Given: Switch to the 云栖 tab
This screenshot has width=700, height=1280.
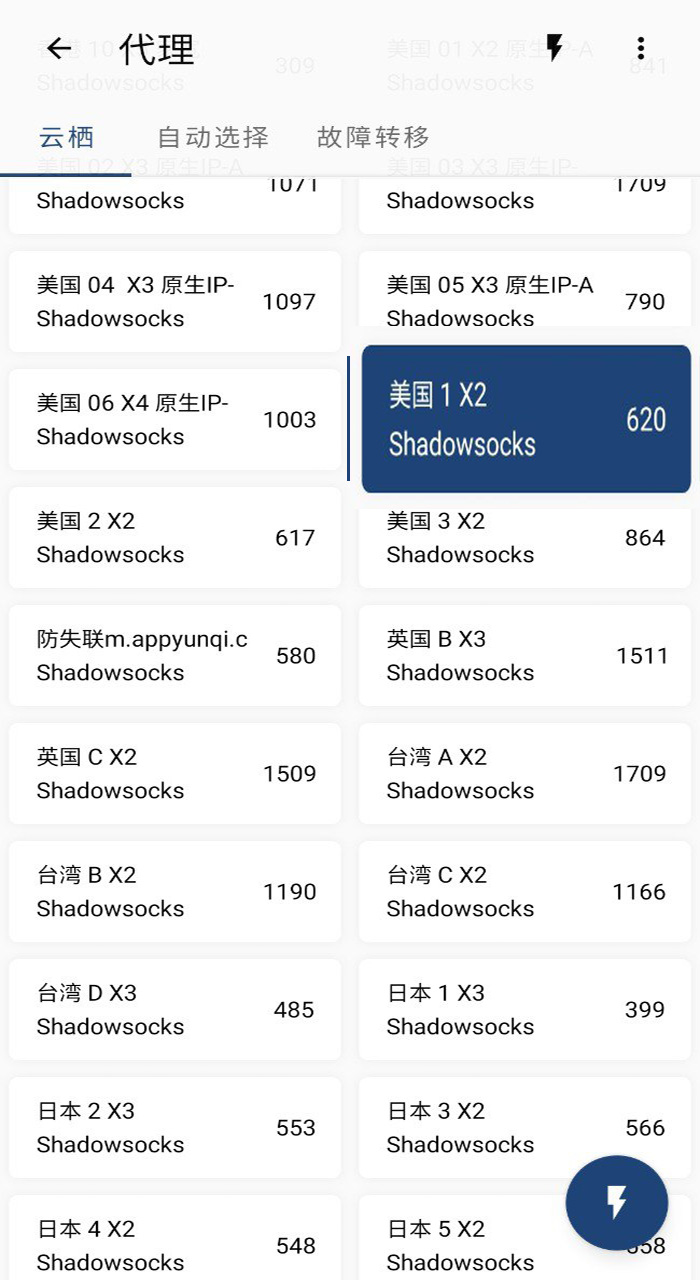Looking at the screenshot, I should click(x=66, y=137).
